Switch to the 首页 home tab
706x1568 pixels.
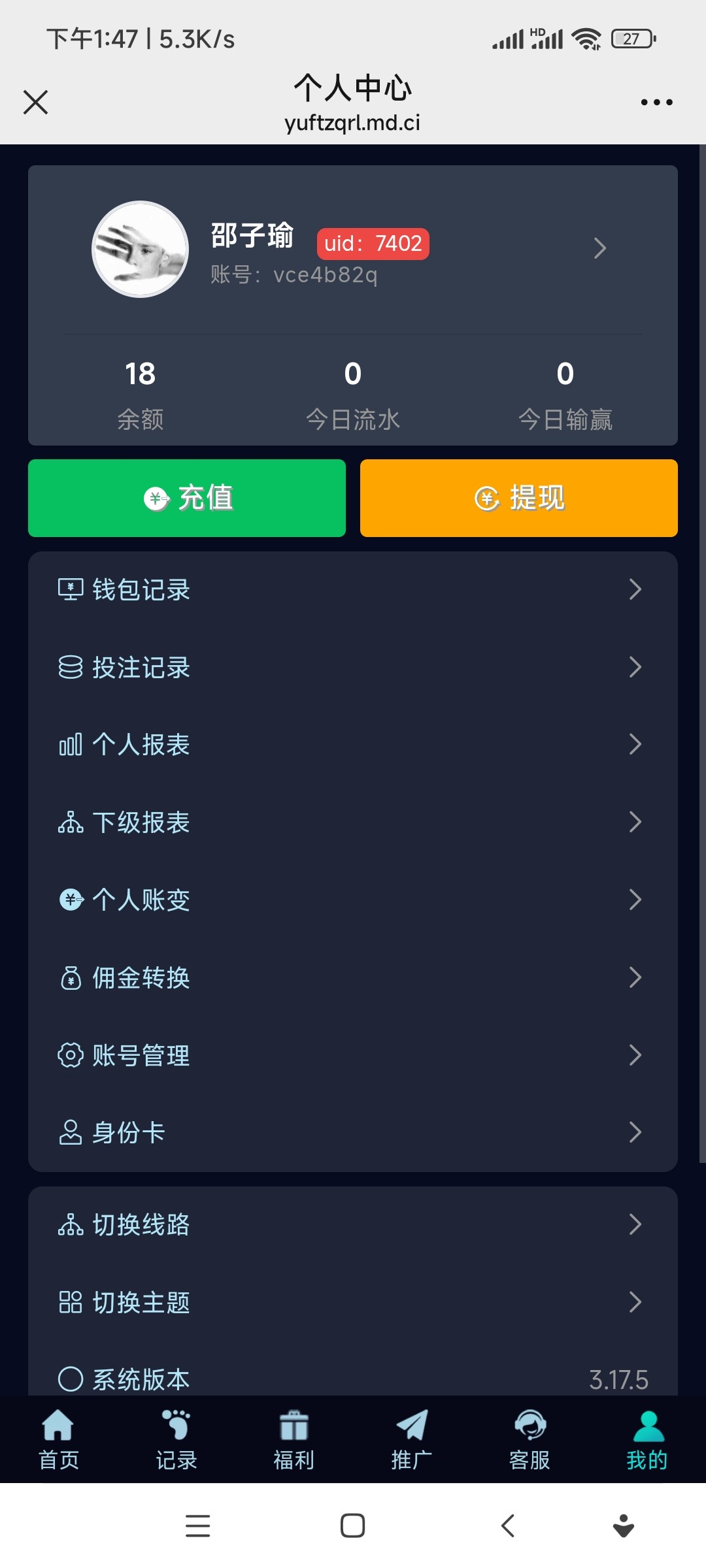pyautogui.click(x=59, y=1440)
